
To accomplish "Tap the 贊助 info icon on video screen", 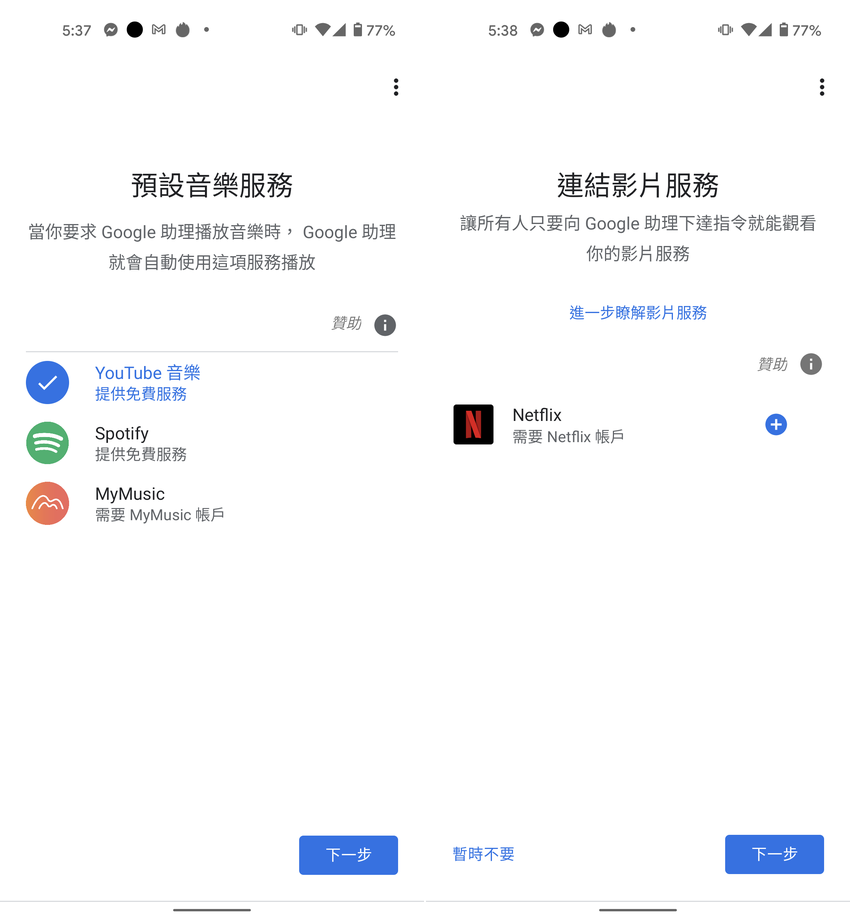I will point(811,364).
